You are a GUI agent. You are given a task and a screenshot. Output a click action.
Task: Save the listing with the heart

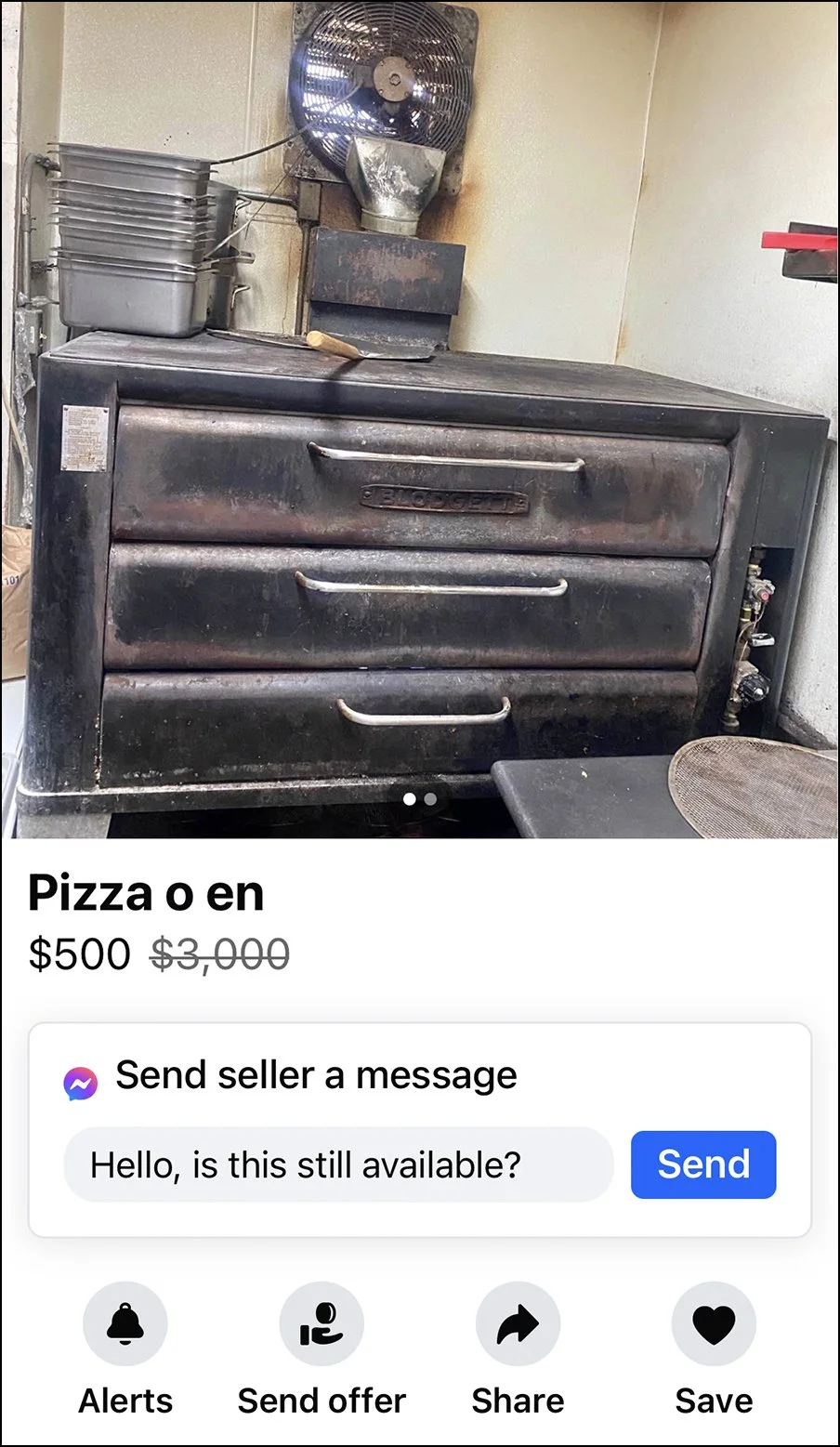click(714, 1324)
